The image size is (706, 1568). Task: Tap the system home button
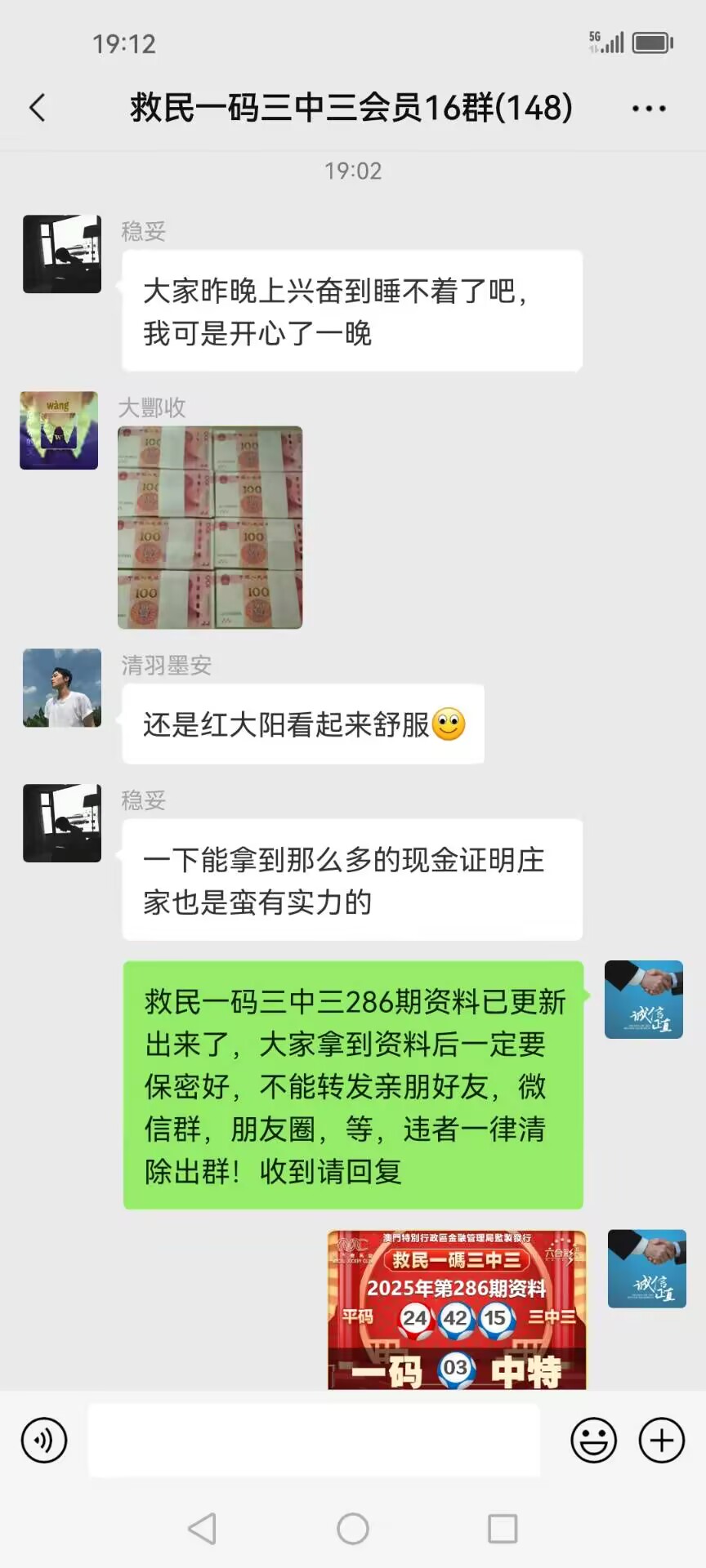[353, 1528]
